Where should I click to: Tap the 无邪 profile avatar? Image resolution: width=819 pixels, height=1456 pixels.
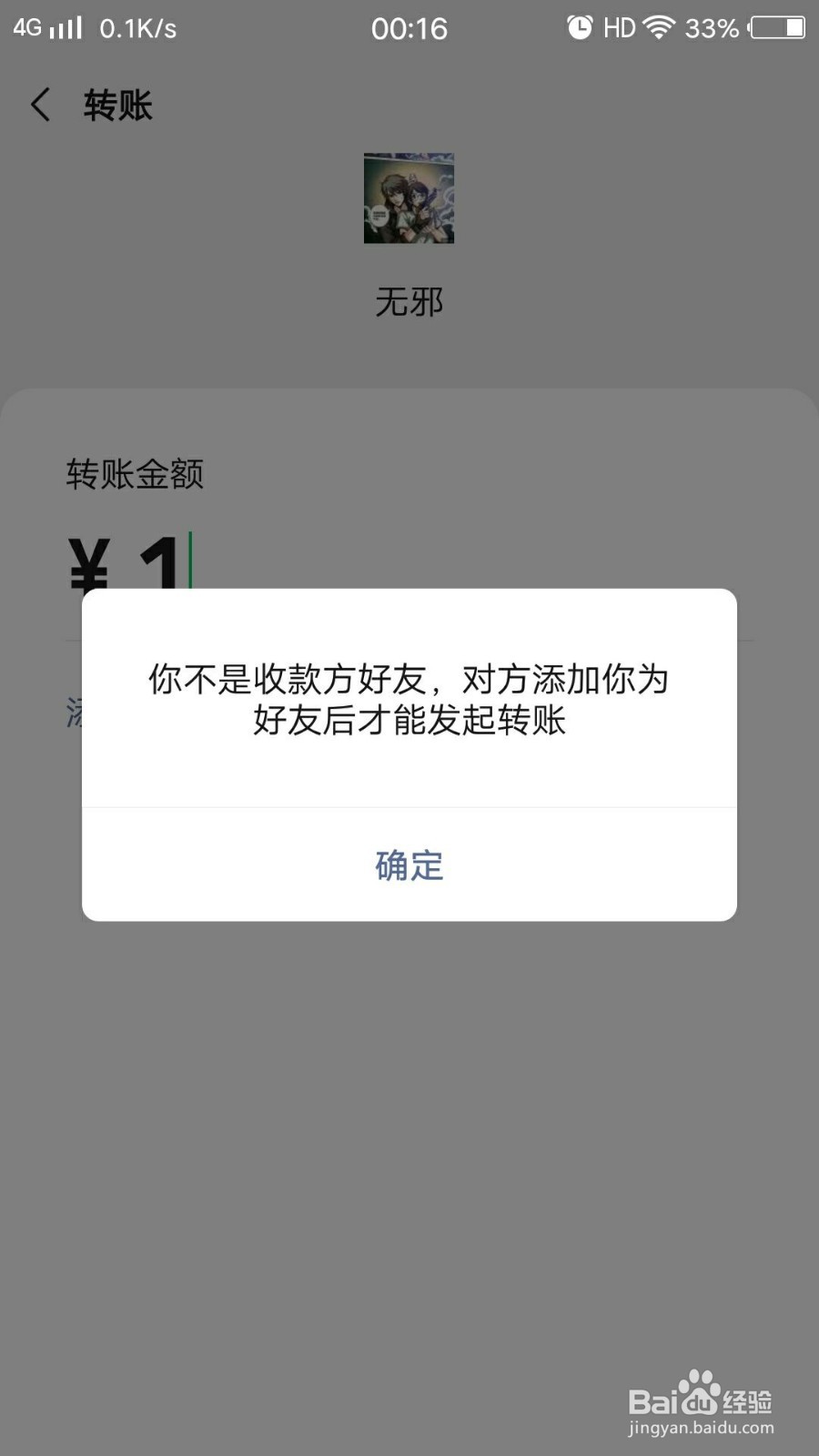tap(409, 198)
